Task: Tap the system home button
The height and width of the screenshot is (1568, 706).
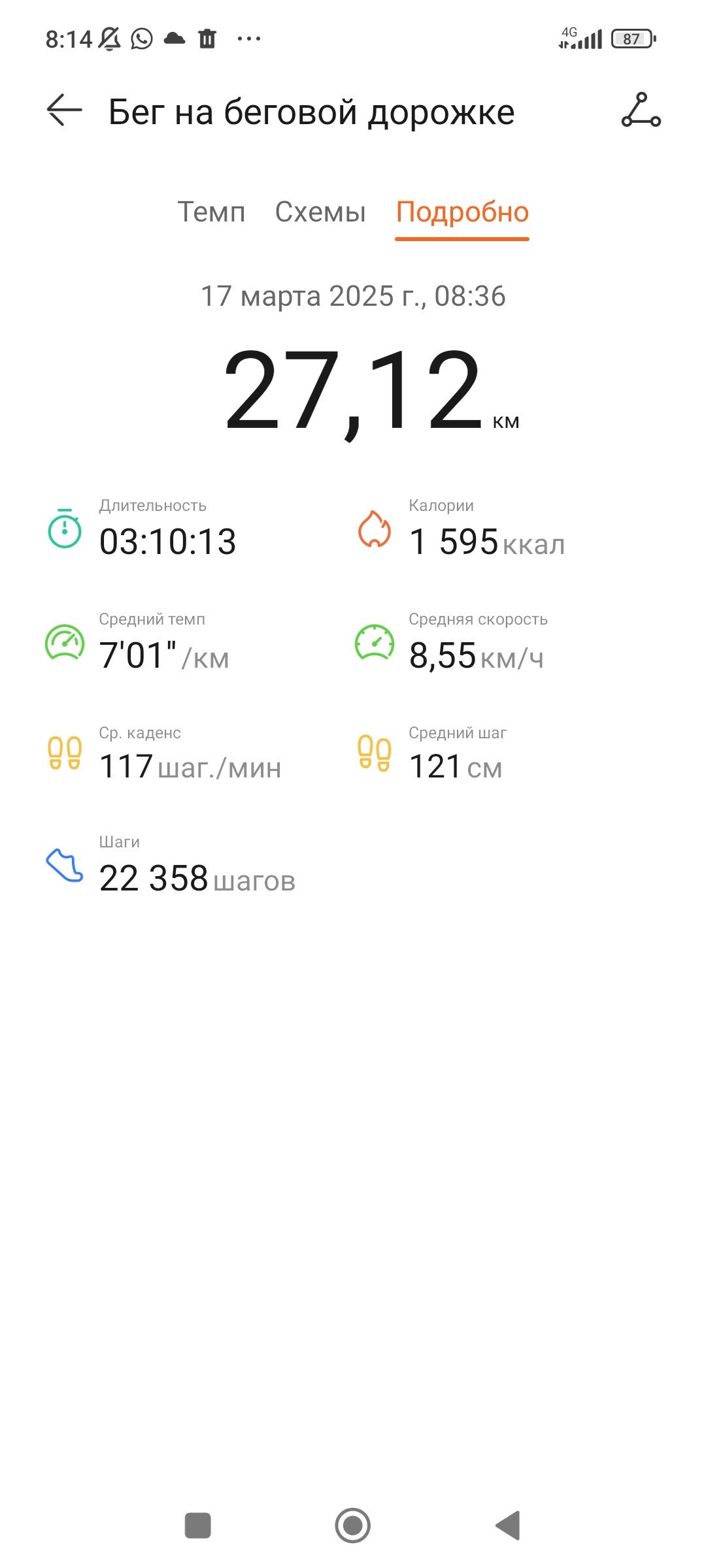Action: pyautogui.click(x=352, y=1526)
